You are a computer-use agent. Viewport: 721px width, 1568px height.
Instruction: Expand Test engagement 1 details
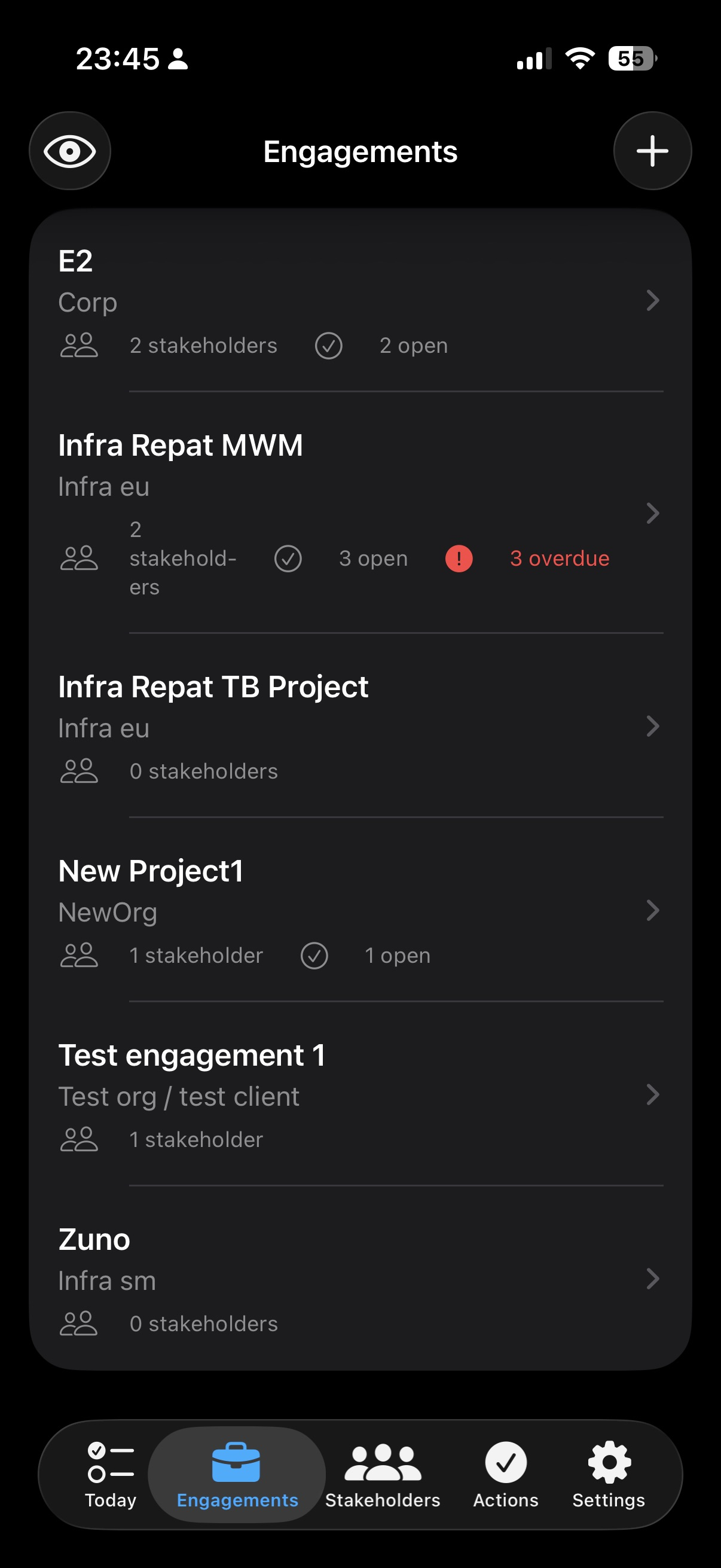click(x=653, y=1094)
